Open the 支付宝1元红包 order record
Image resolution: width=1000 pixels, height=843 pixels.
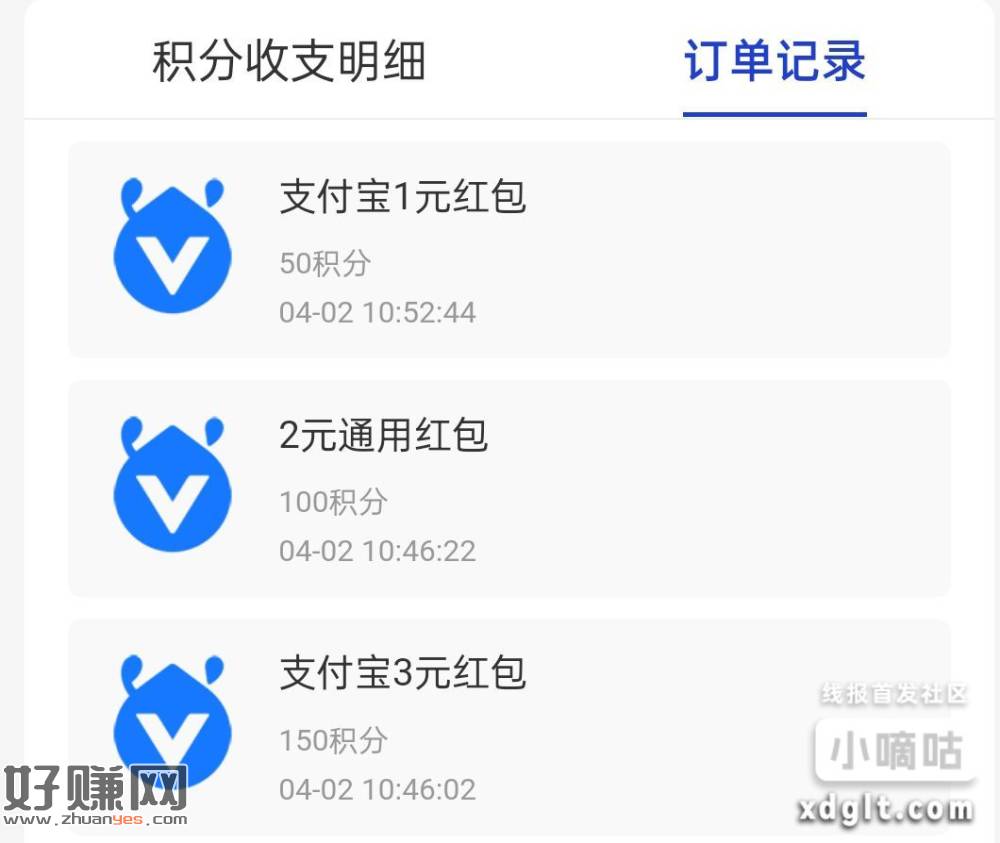point(508,250)
